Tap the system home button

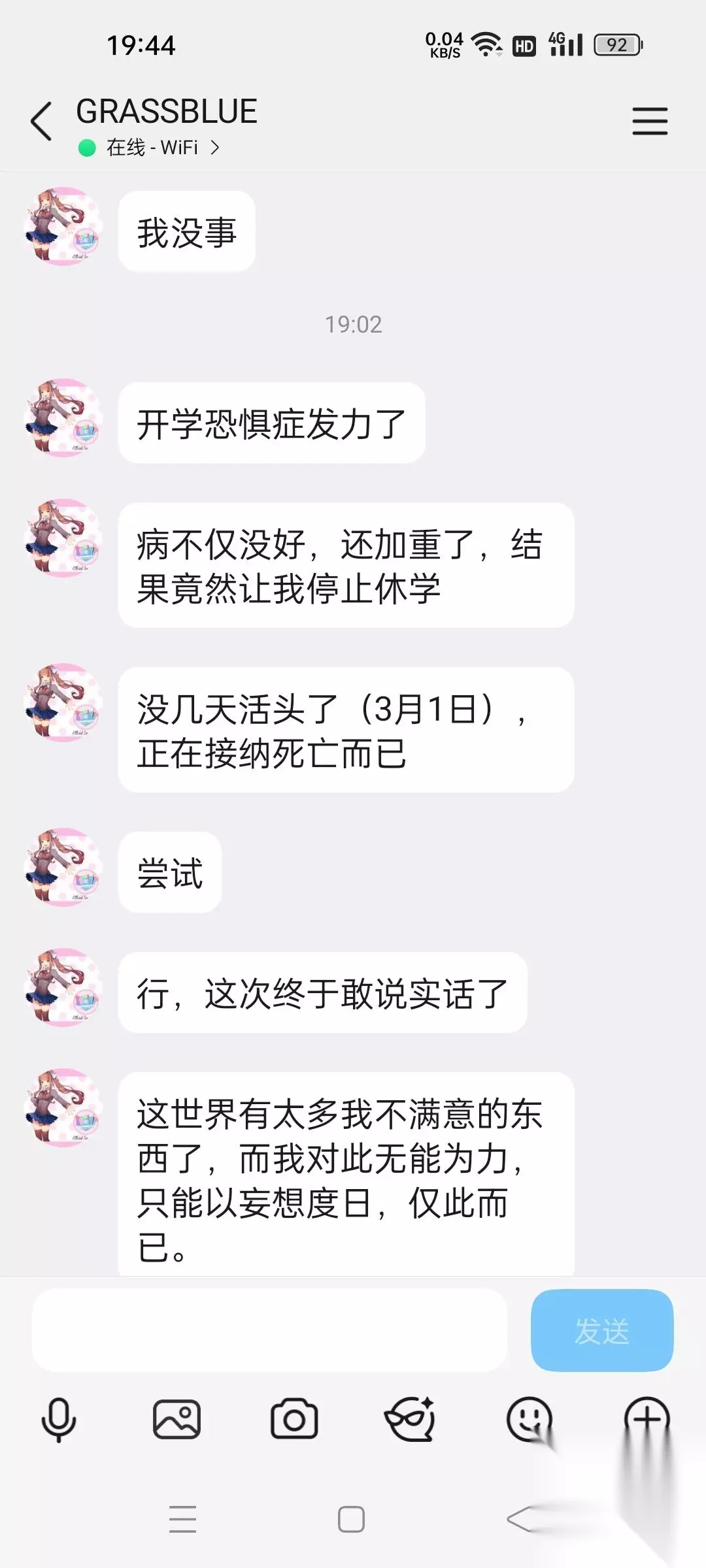tap(351, 1520)
